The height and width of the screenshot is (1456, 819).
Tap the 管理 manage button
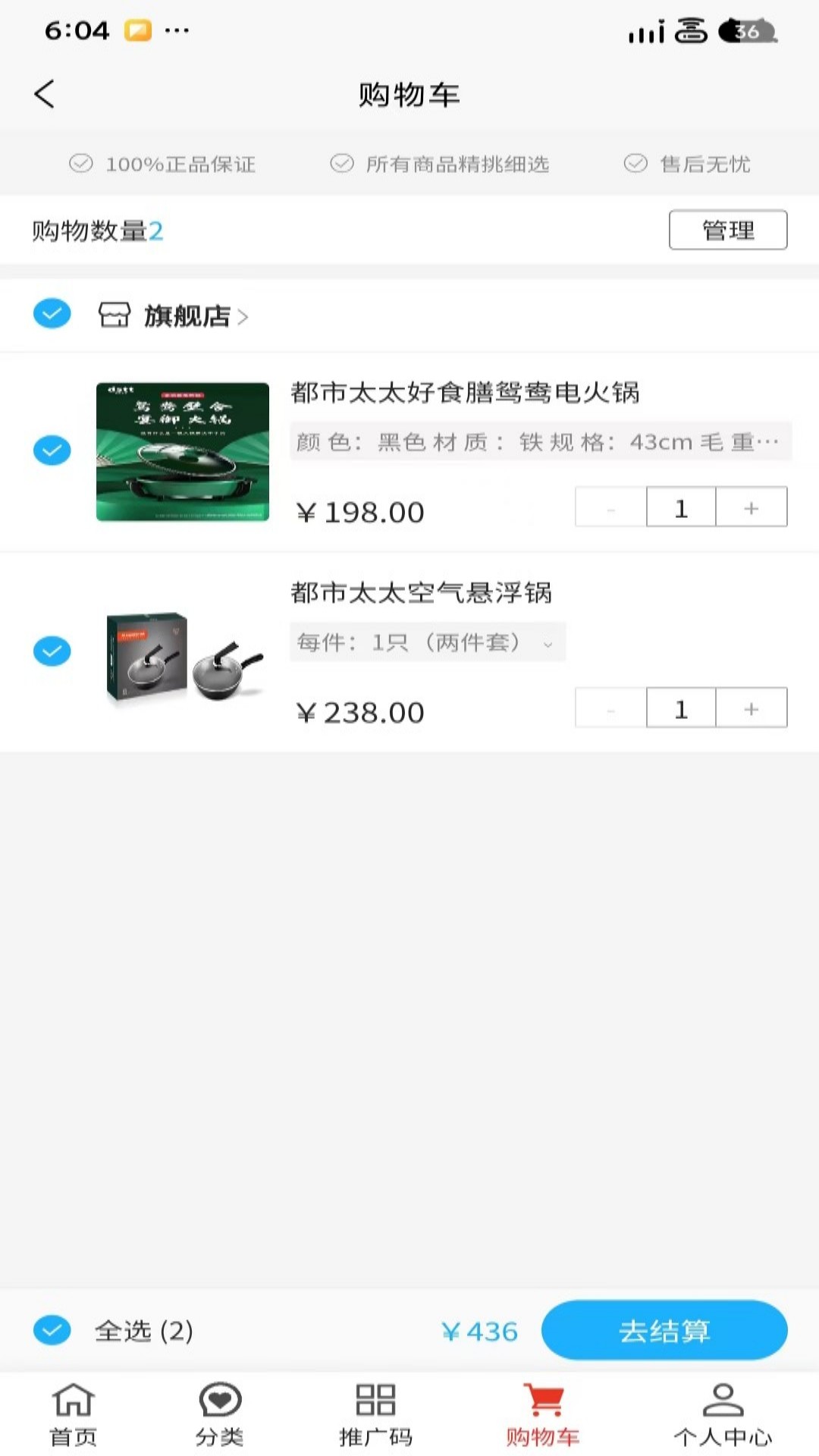click(x=727, y=229)
